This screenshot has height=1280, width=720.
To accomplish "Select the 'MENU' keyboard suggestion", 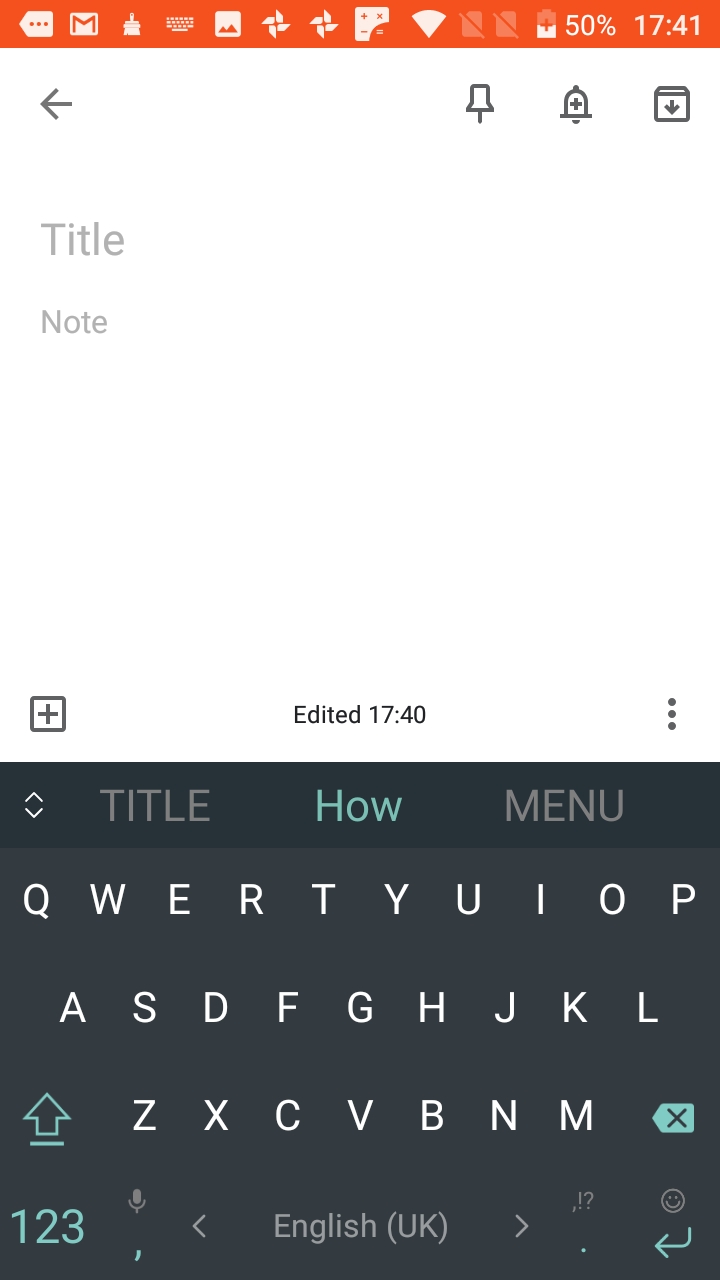I will tap(564, 806).
